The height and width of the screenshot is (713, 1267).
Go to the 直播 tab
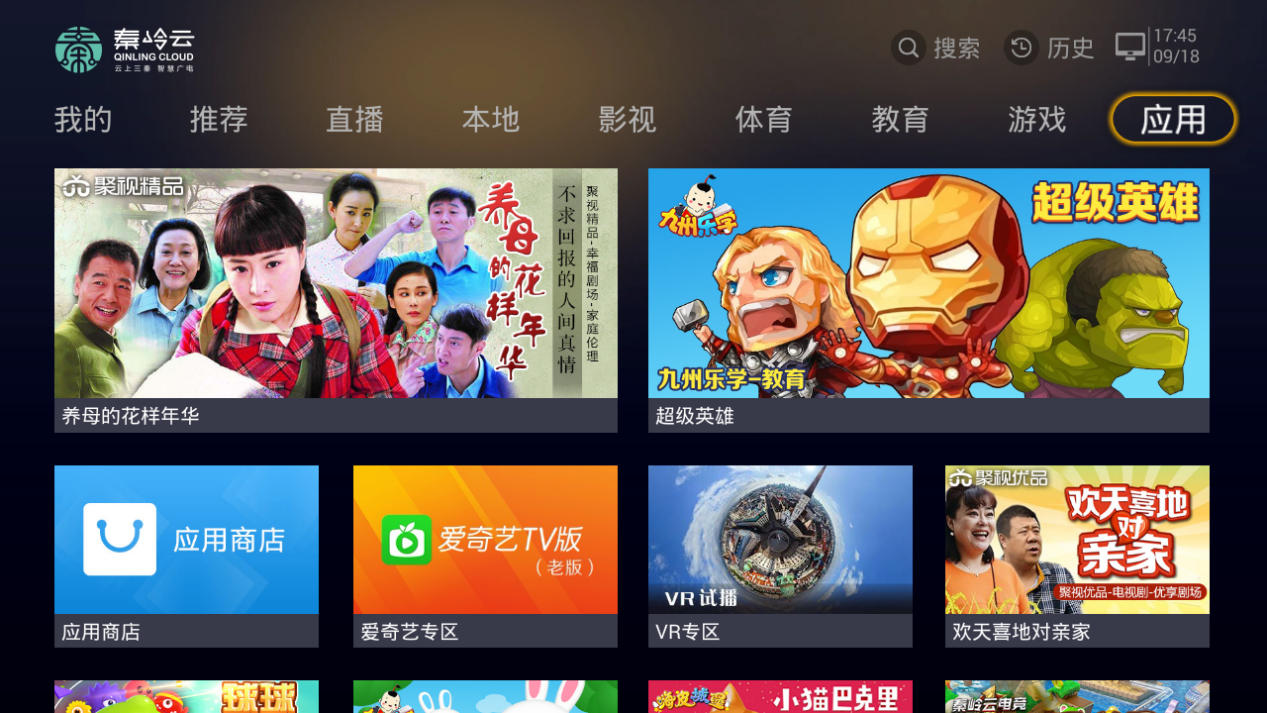pos(355,120)
